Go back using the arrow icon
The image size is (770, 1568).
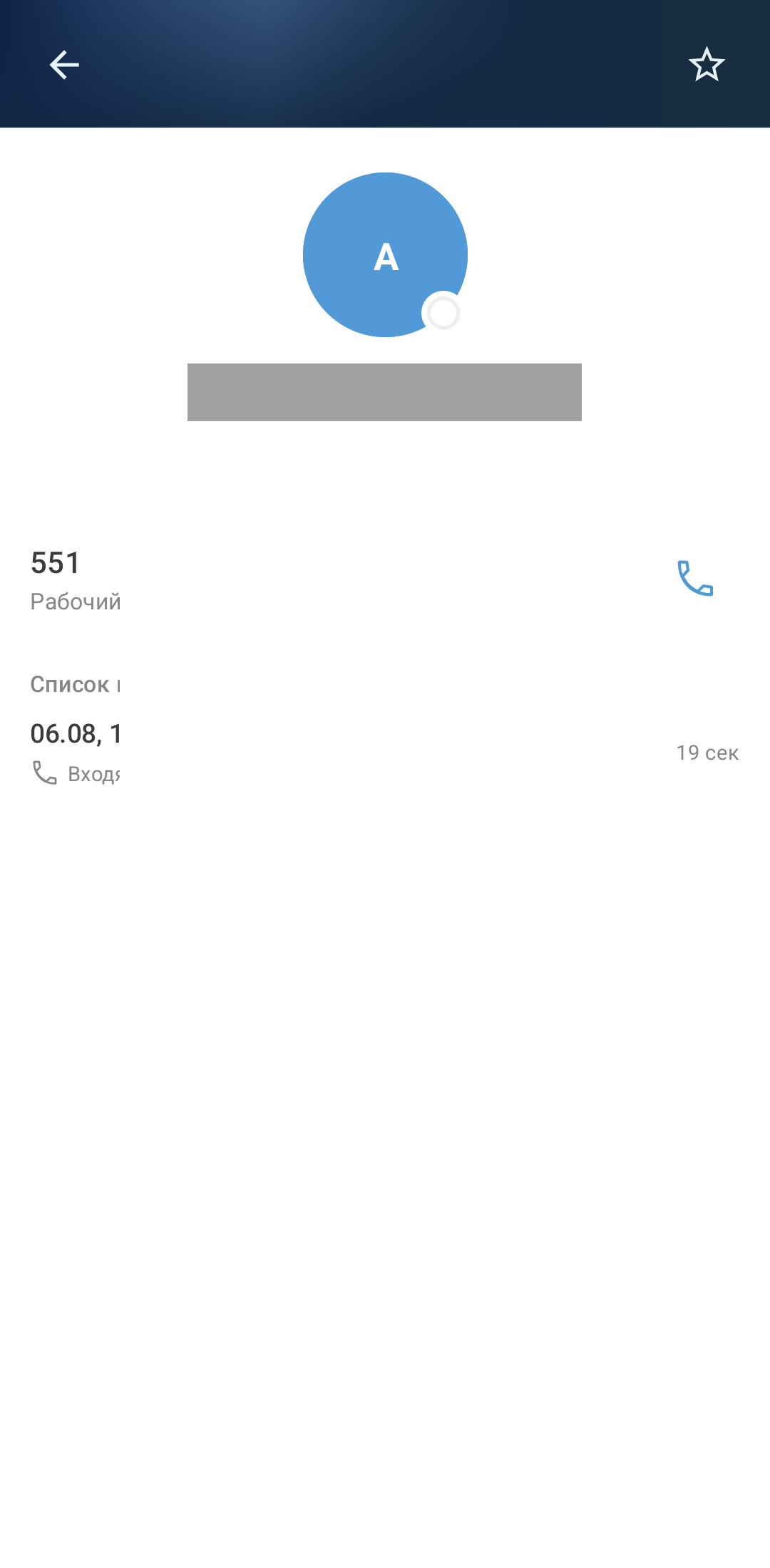pyautogui.click(x=64, y=65)
